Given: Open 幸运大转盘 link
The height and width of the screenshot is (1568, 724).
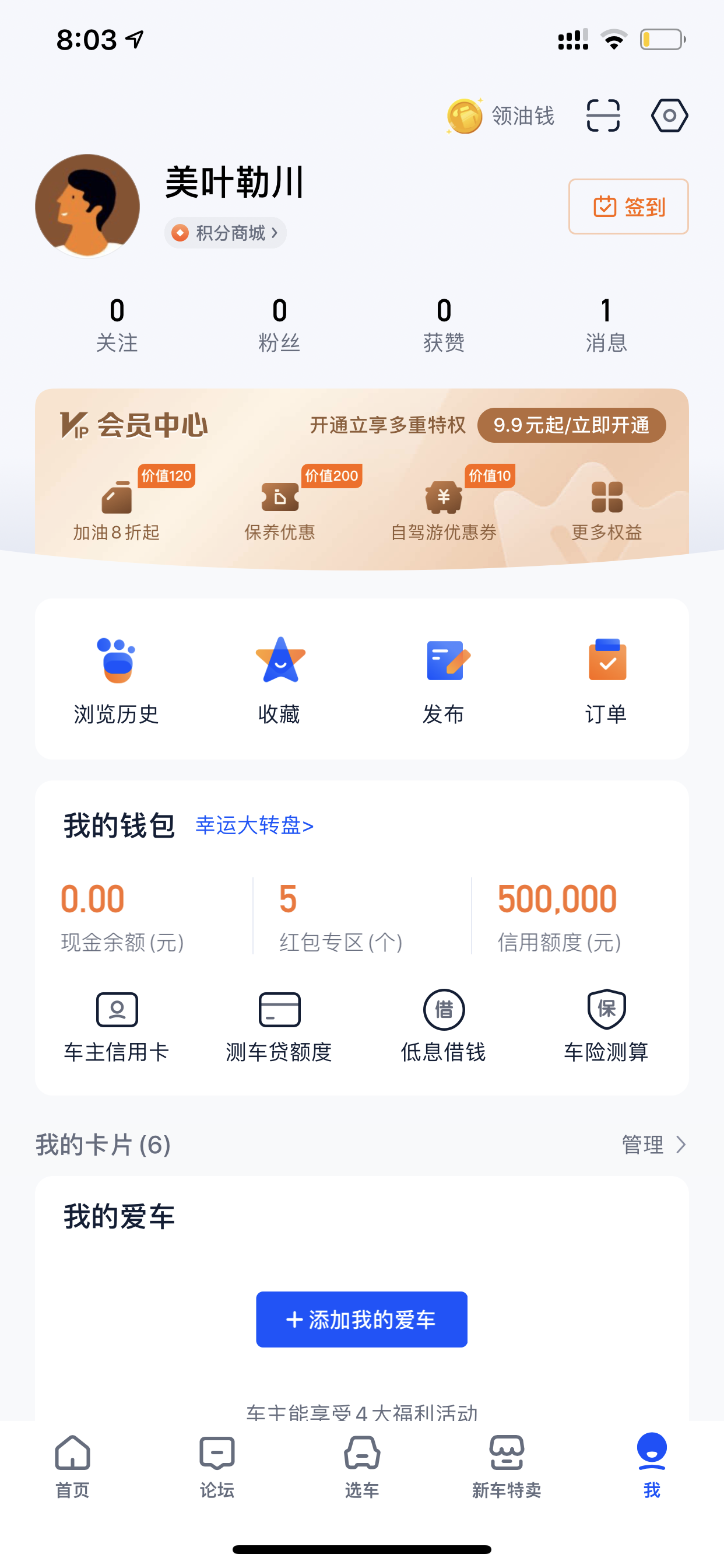Looking at the screenshot, I should coord(254,825).
